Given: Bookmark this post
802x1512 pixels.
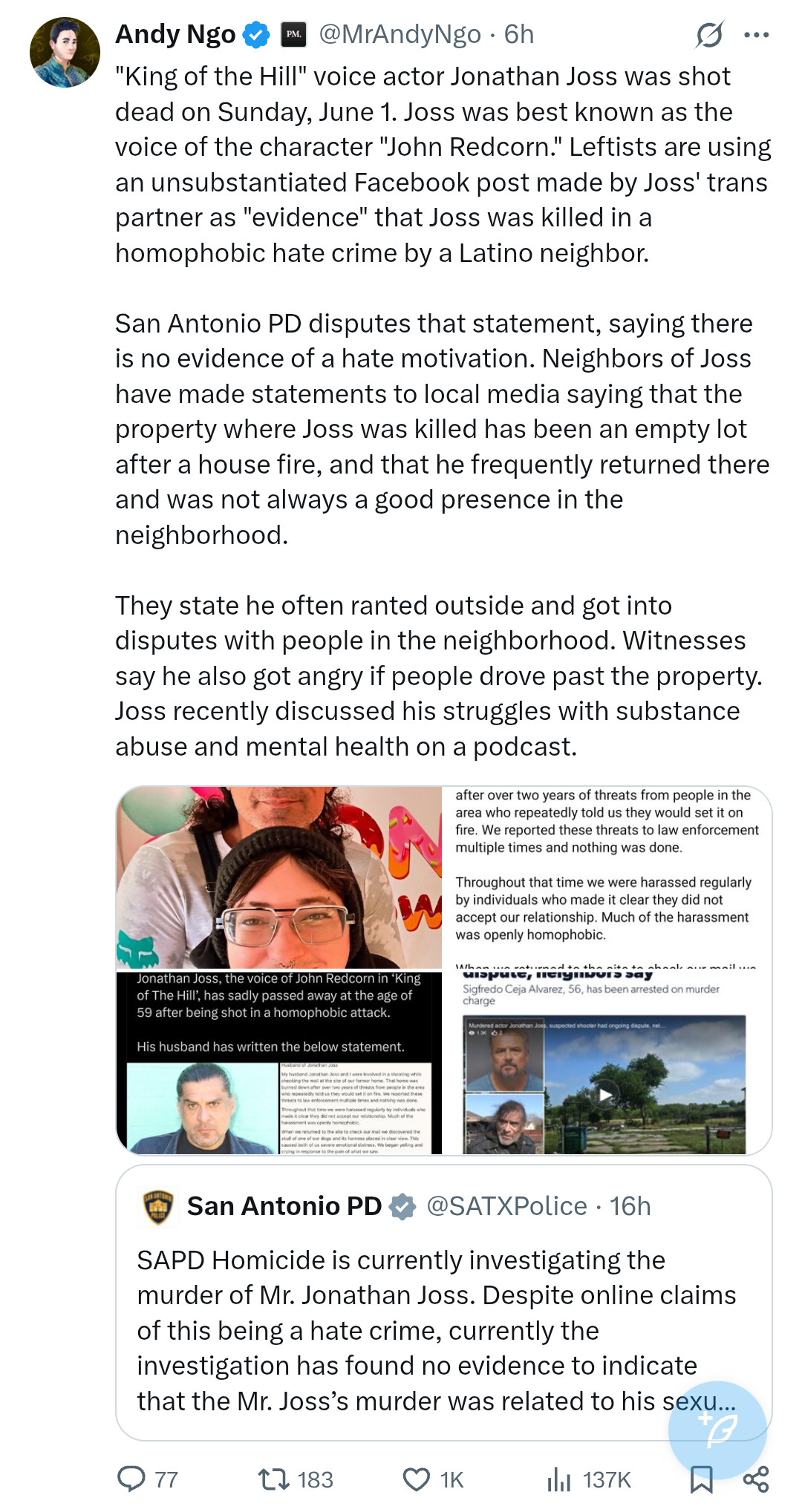Looking at the screenshot, I should click(701, 1479).
